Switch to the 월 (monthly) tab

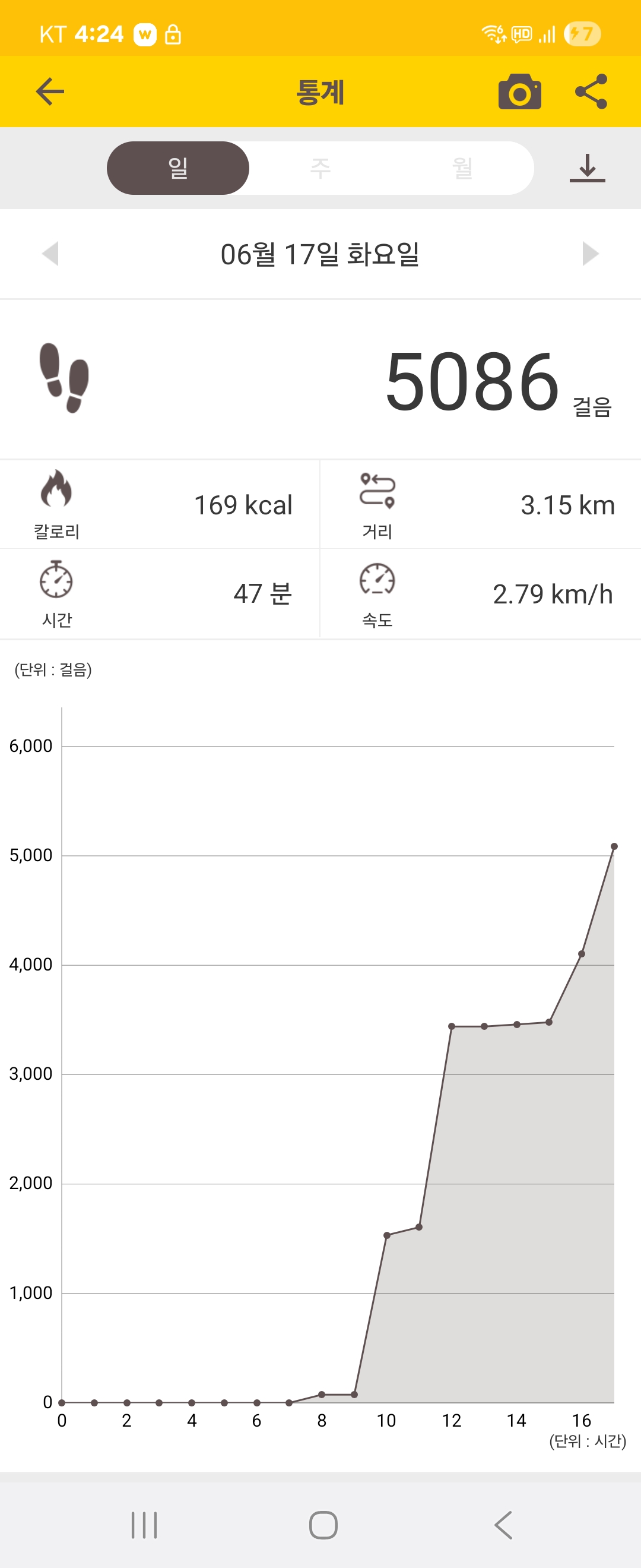point(462,168)
